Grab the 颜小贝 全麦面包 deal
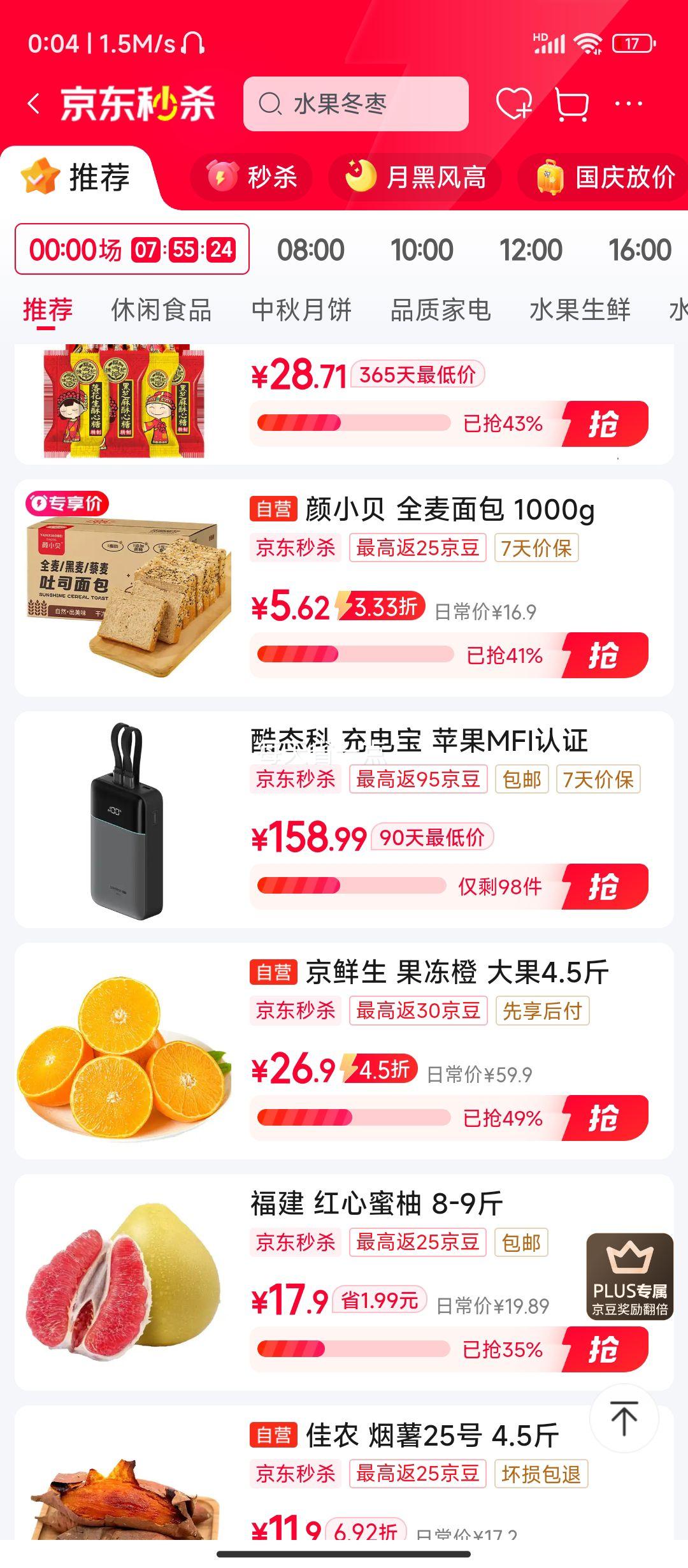 point(604,655)
